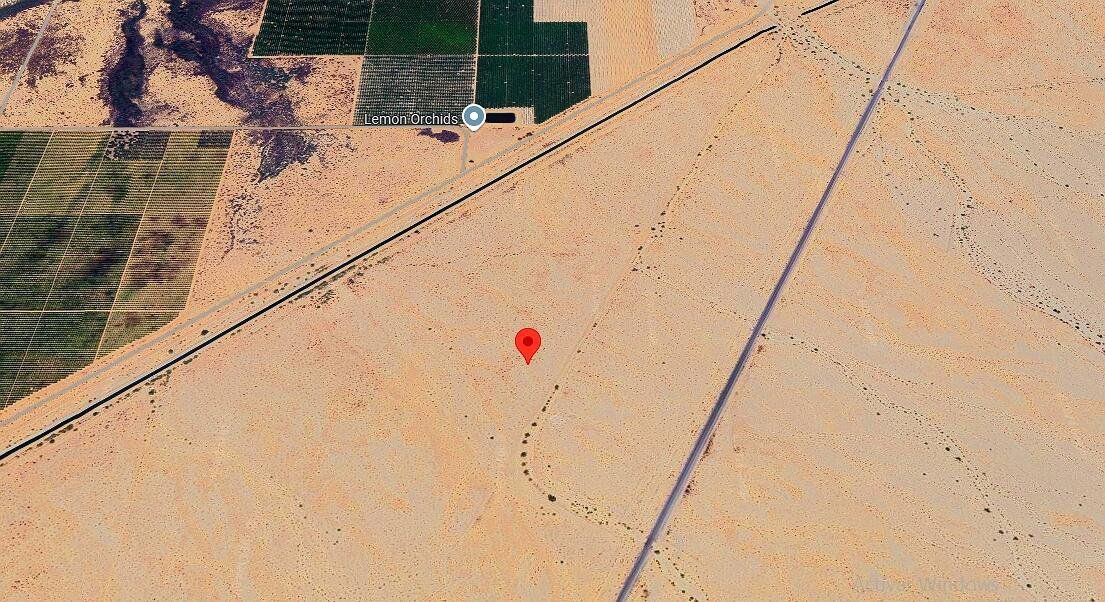Viewport: 1105px width, 602px height.
Task: Select the red dropped pin
Action: point(528,343)
